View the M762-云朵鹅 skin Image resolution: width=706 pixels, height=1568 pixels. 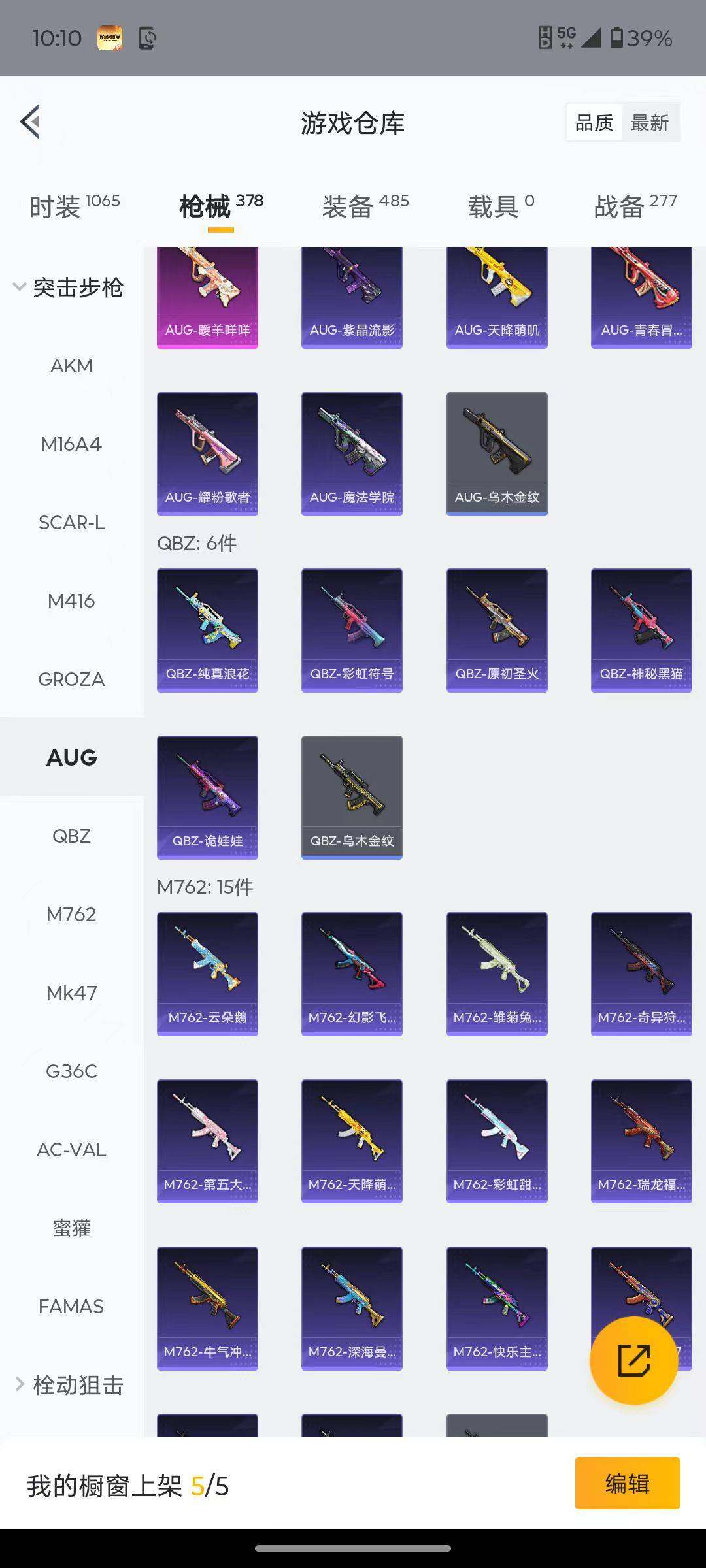pos(207,973)
